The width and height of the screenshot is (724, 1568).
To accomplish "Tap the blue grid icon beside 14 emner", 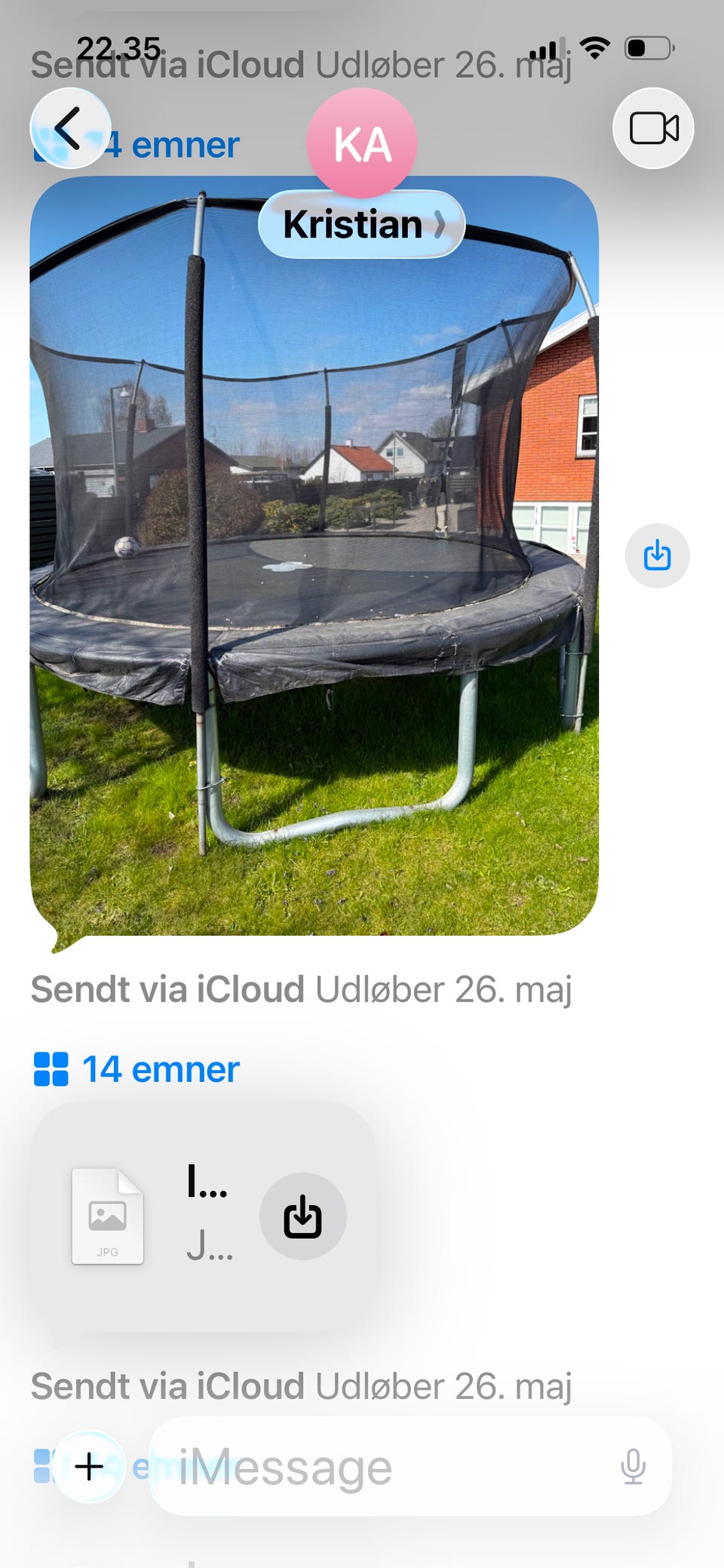I will (x=50, y=1068).
